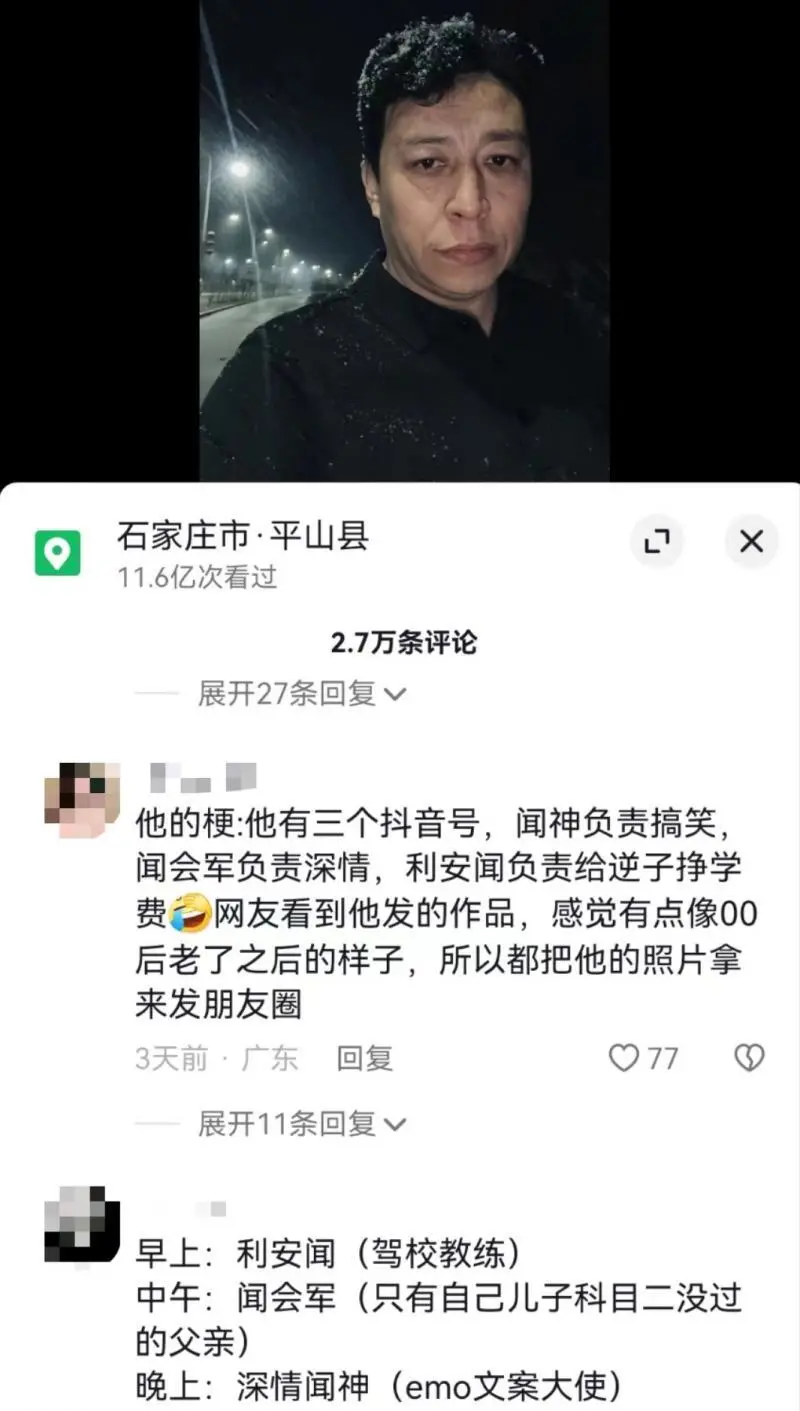
Task: Dislike the comment about 他的梗
Action: (749, 1058)
